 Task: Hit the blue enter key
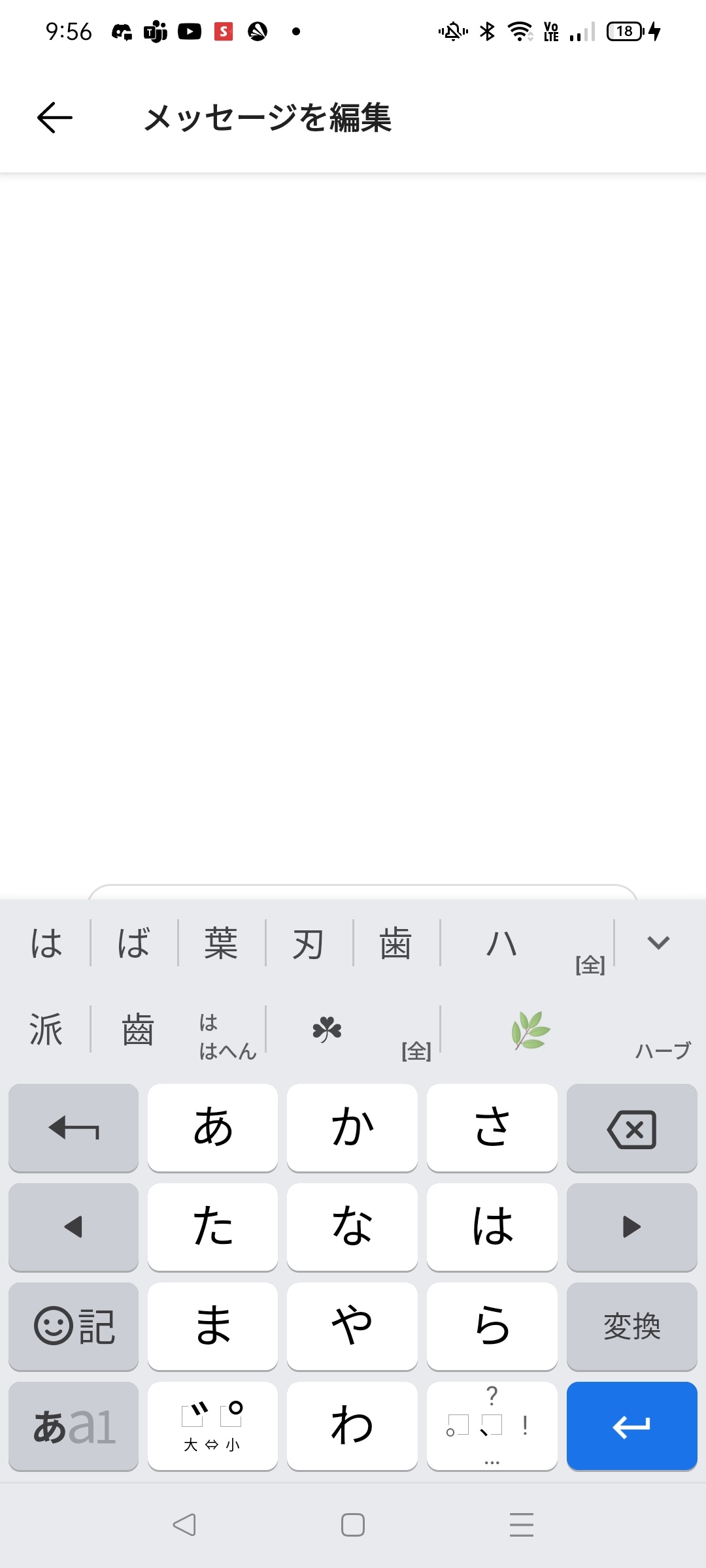point(631,1426)
